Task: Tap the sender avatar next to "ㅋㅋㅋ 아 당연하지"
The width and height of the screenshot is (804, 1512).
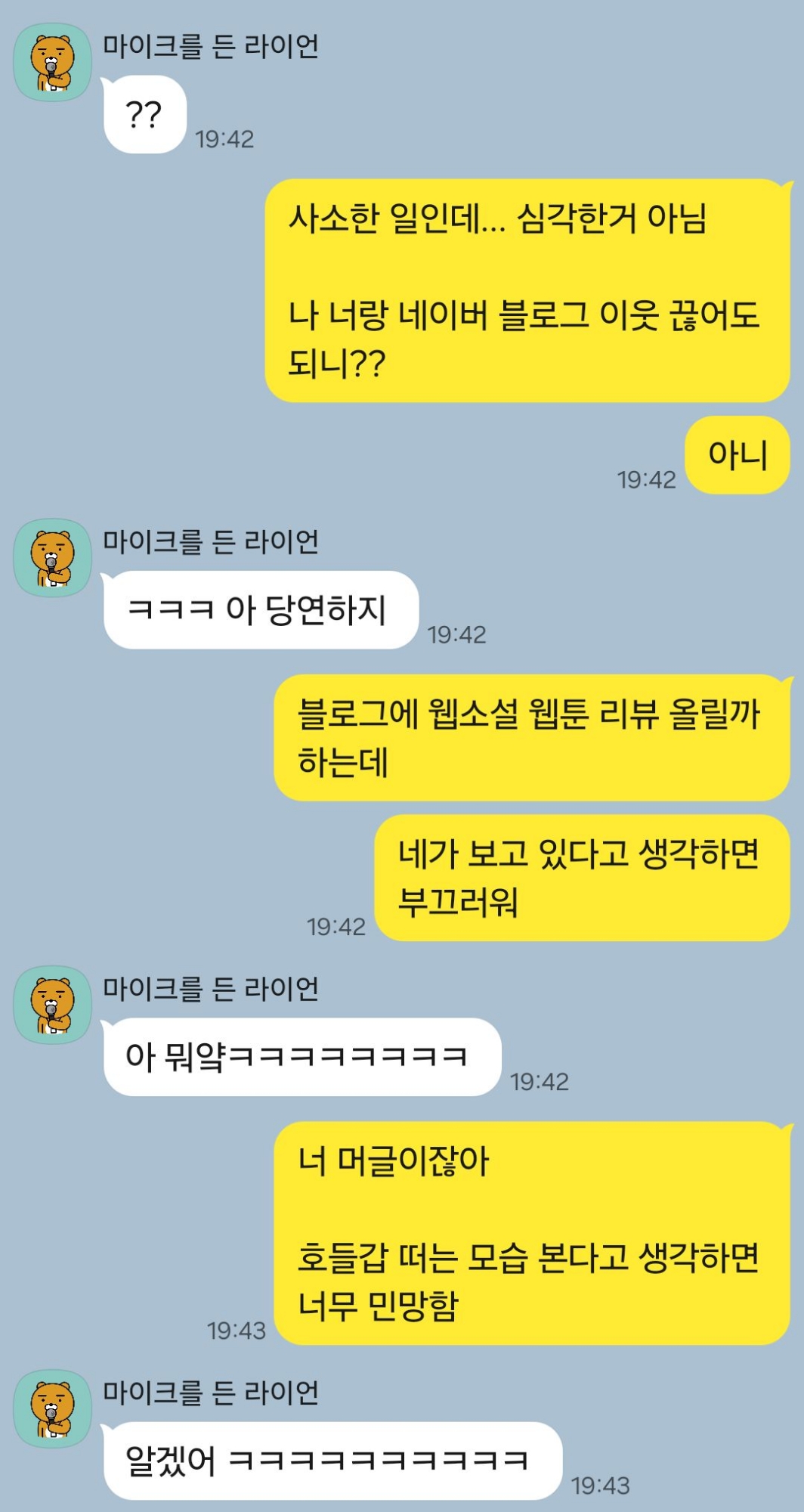Action: (53, 558)
